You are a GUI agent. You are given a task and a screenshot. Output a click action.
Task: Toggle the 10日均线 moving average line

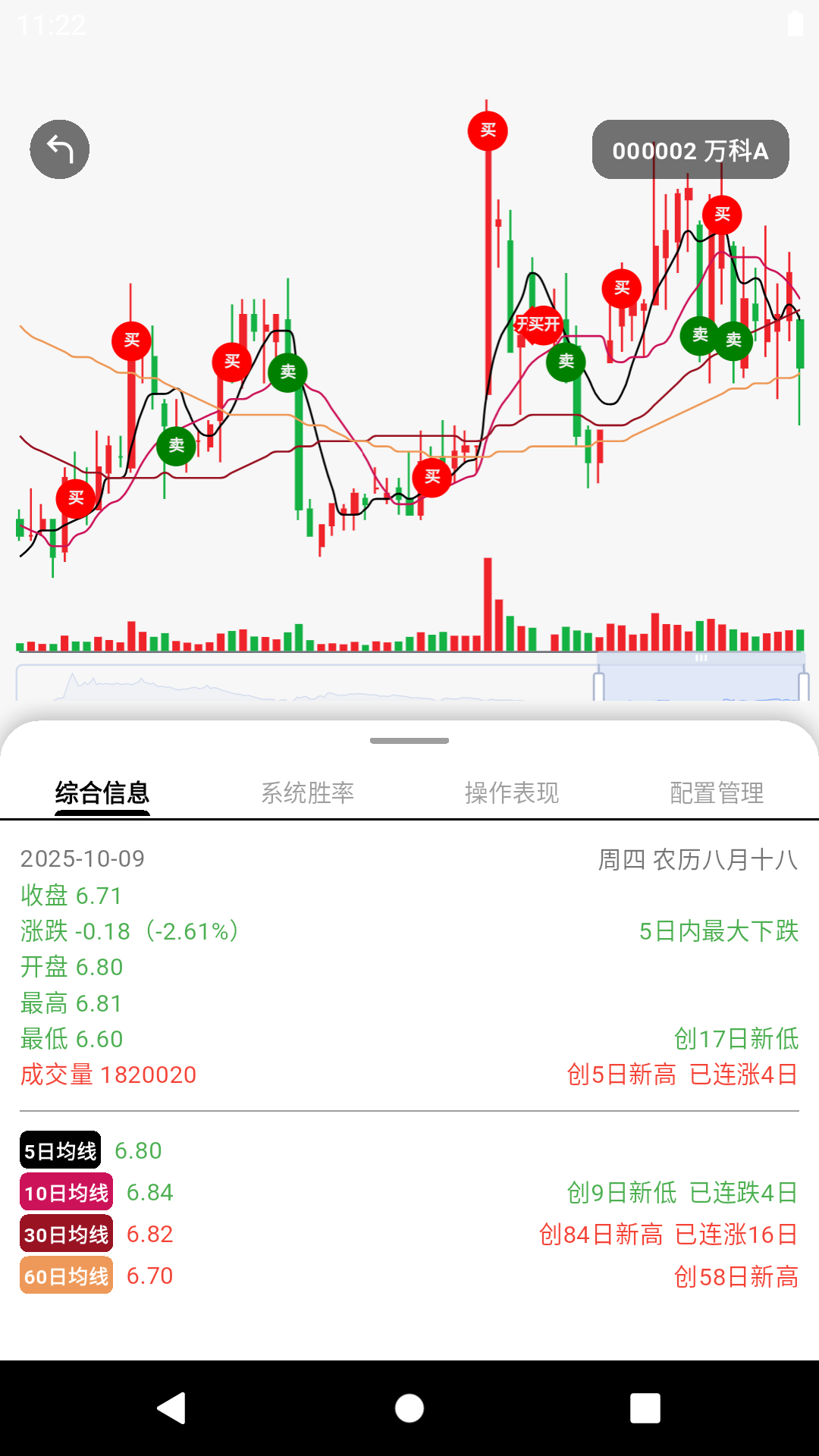(x=66, y=1192)
